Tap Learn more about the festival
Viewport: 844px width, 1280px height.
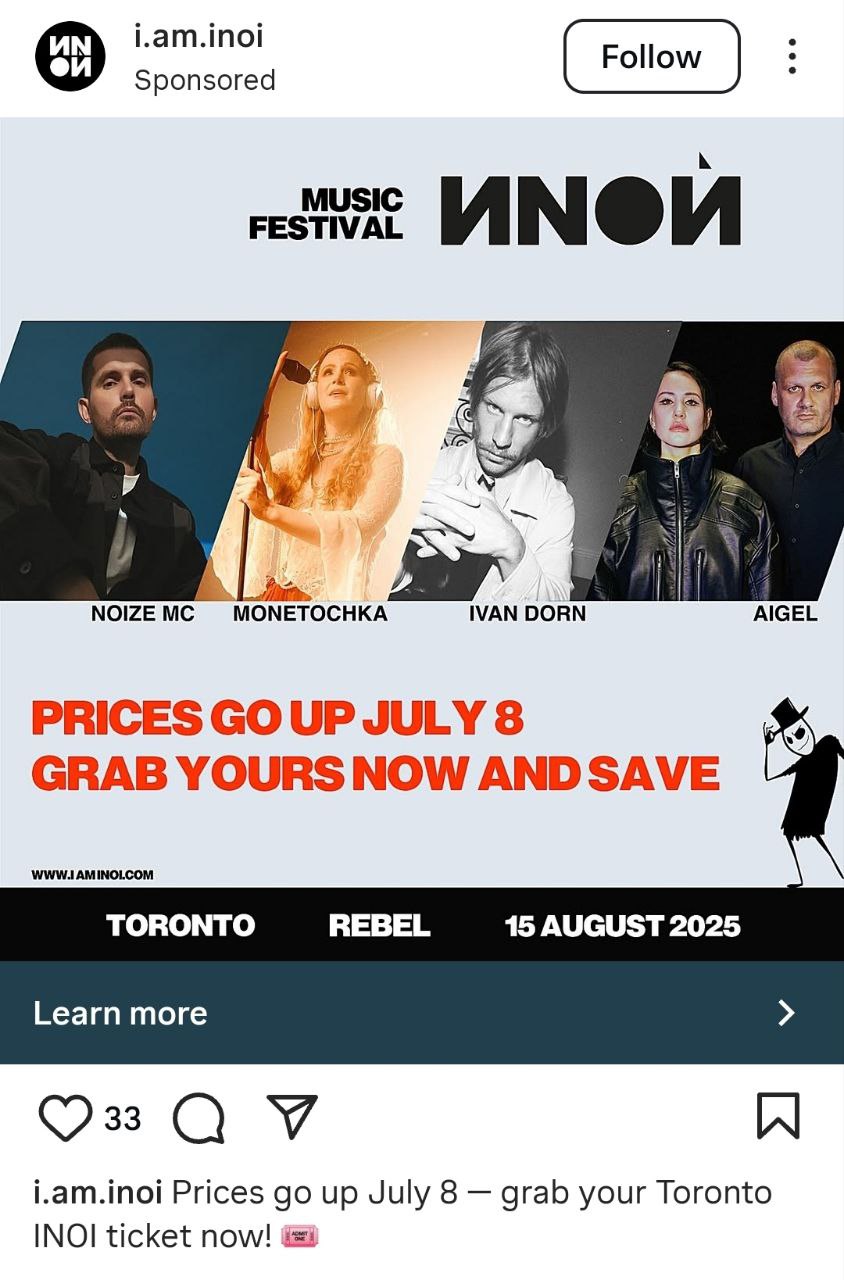coord(422,1013)
